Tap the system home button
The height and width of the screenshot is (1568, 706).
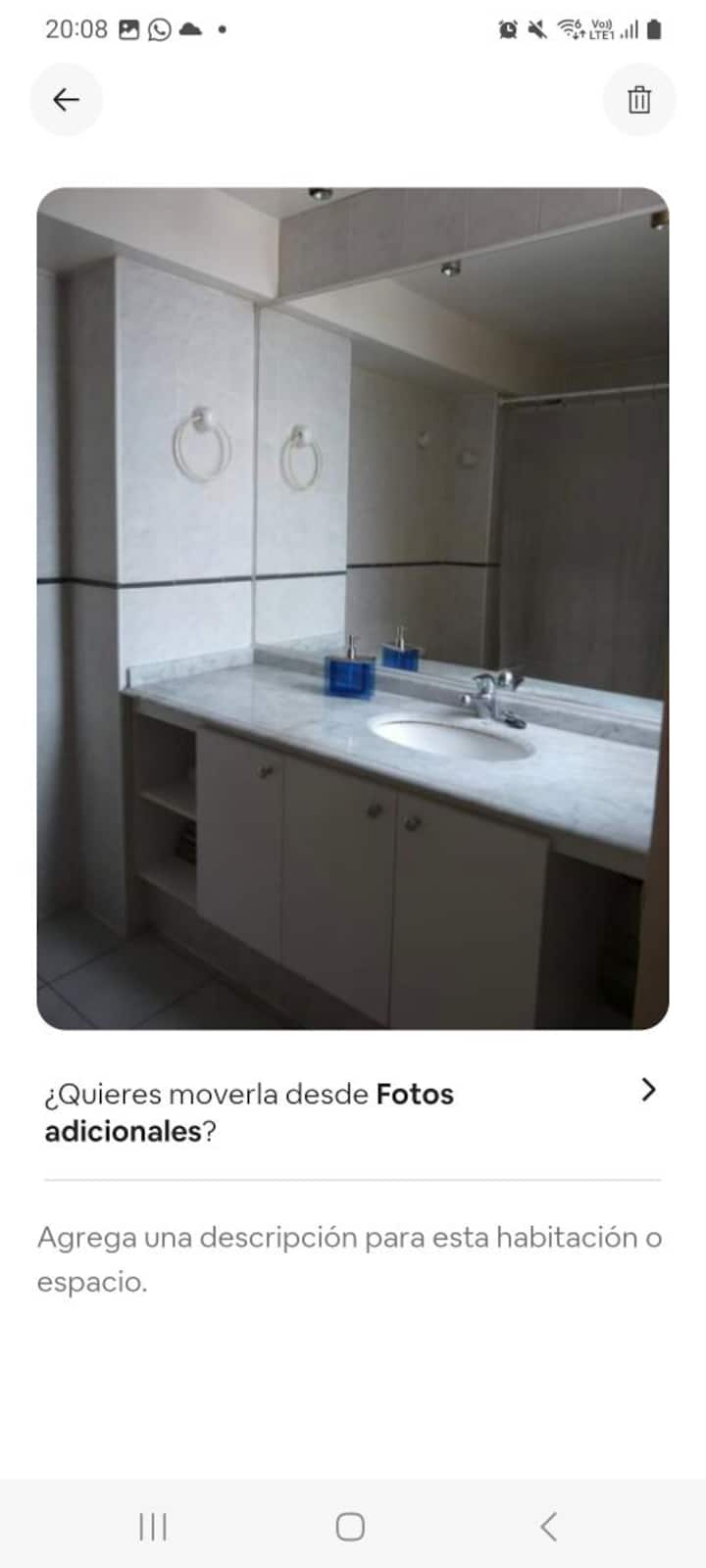pyautogui.click(x=350, y=1526)
